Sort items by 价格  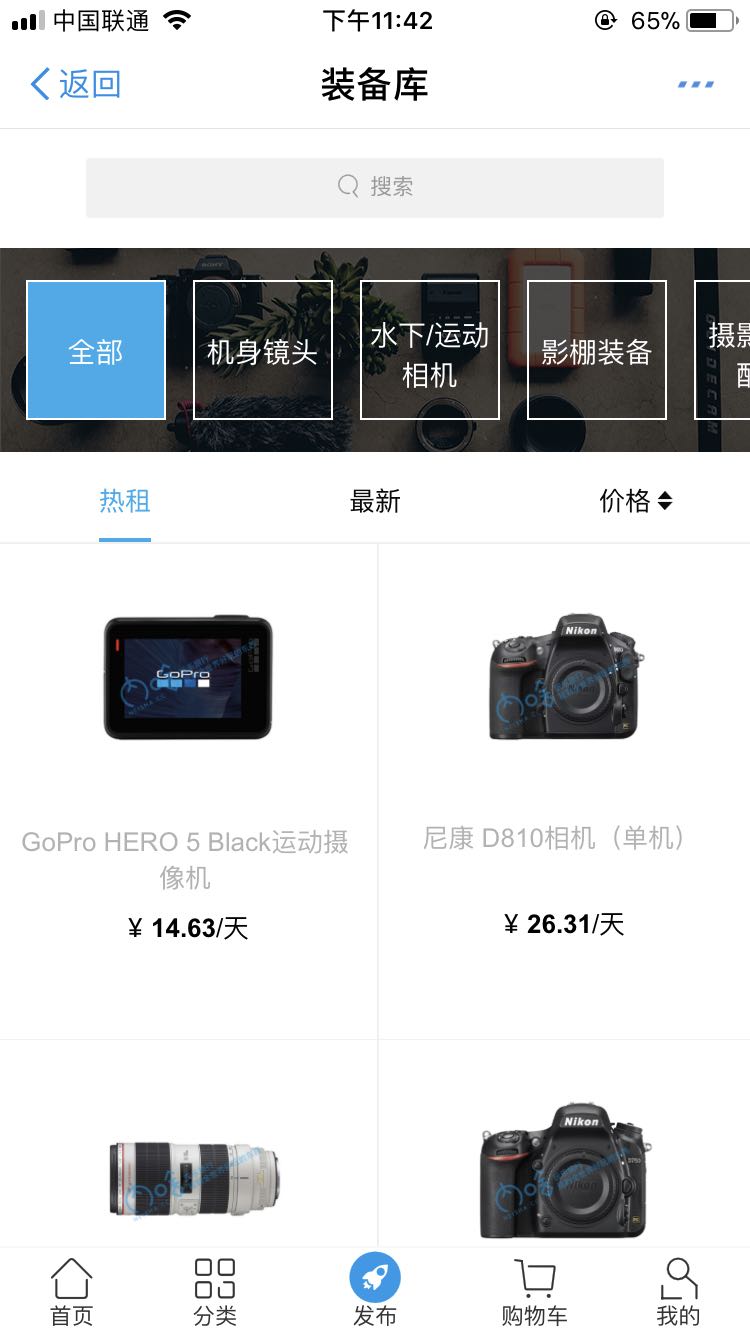tap(635, 501)
